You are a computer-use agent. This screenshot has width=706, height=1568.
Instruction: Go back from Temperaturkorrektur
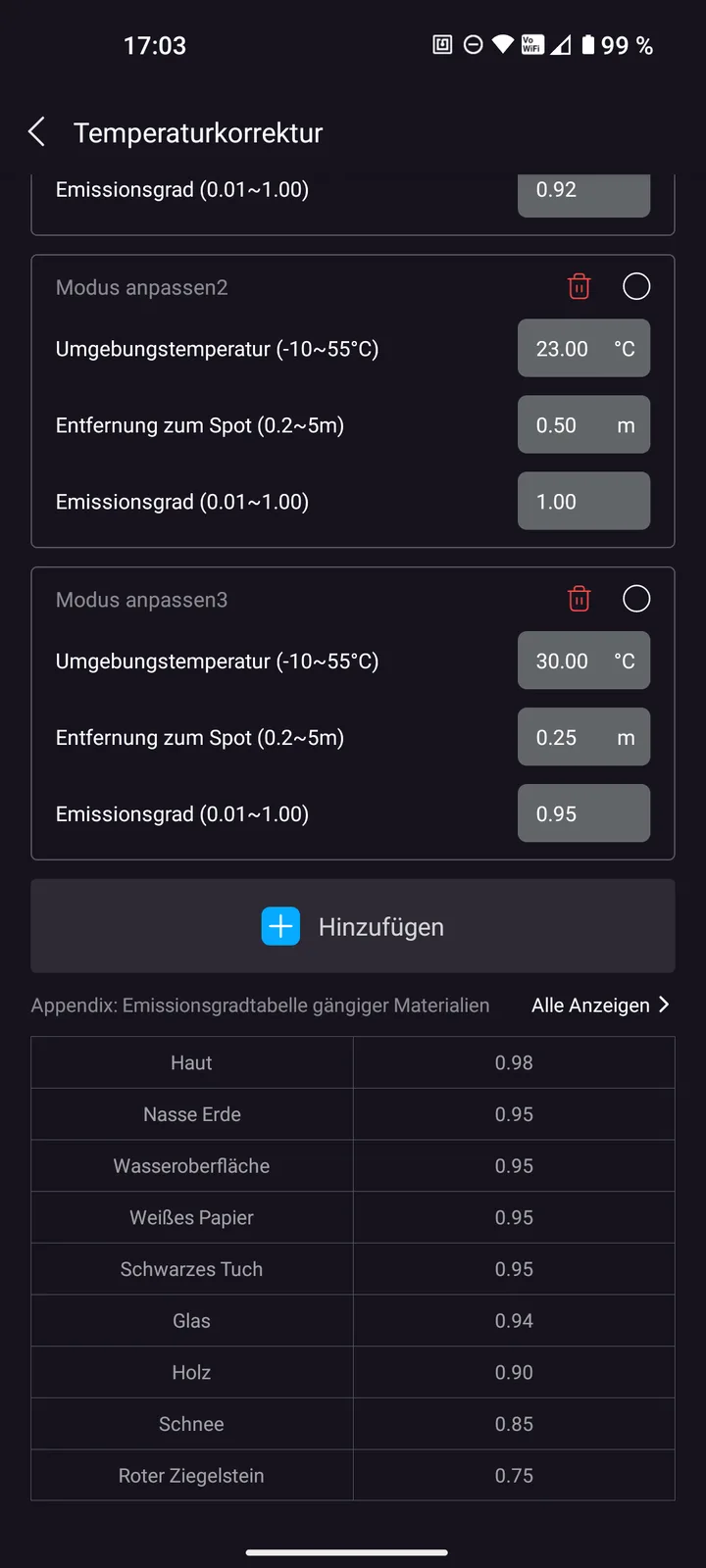coord(37,132)
